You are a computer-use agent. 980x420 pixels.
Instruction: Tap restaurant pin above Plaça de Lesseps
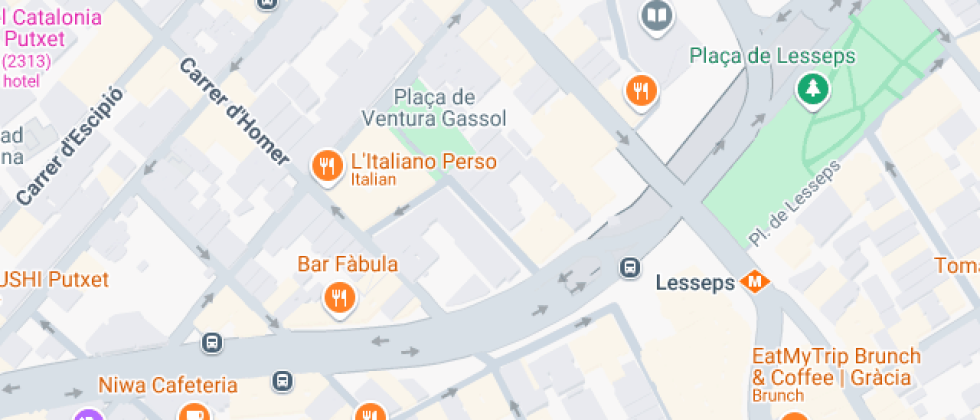(641, 92)
